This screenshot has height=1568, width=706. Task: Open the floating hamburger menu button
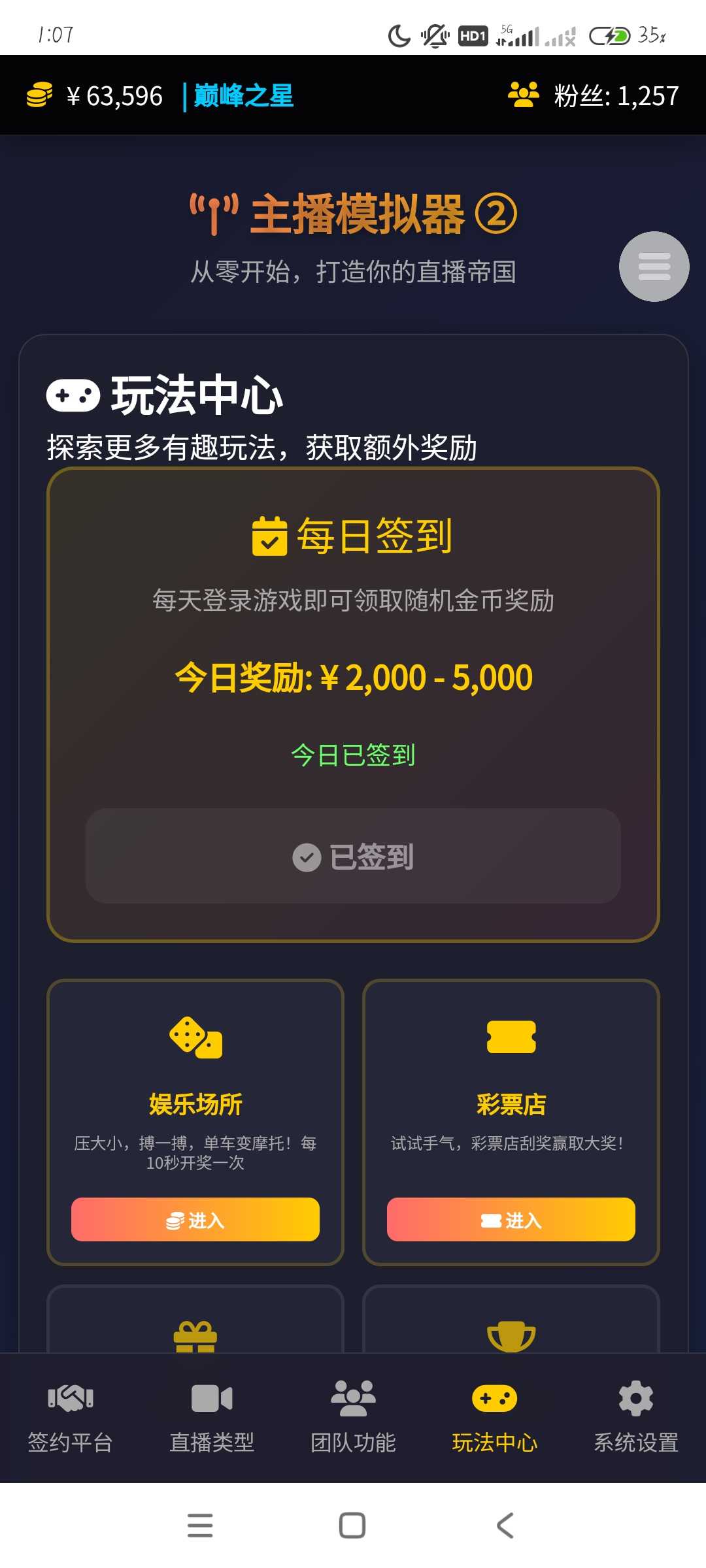click(x=654, y=267)
